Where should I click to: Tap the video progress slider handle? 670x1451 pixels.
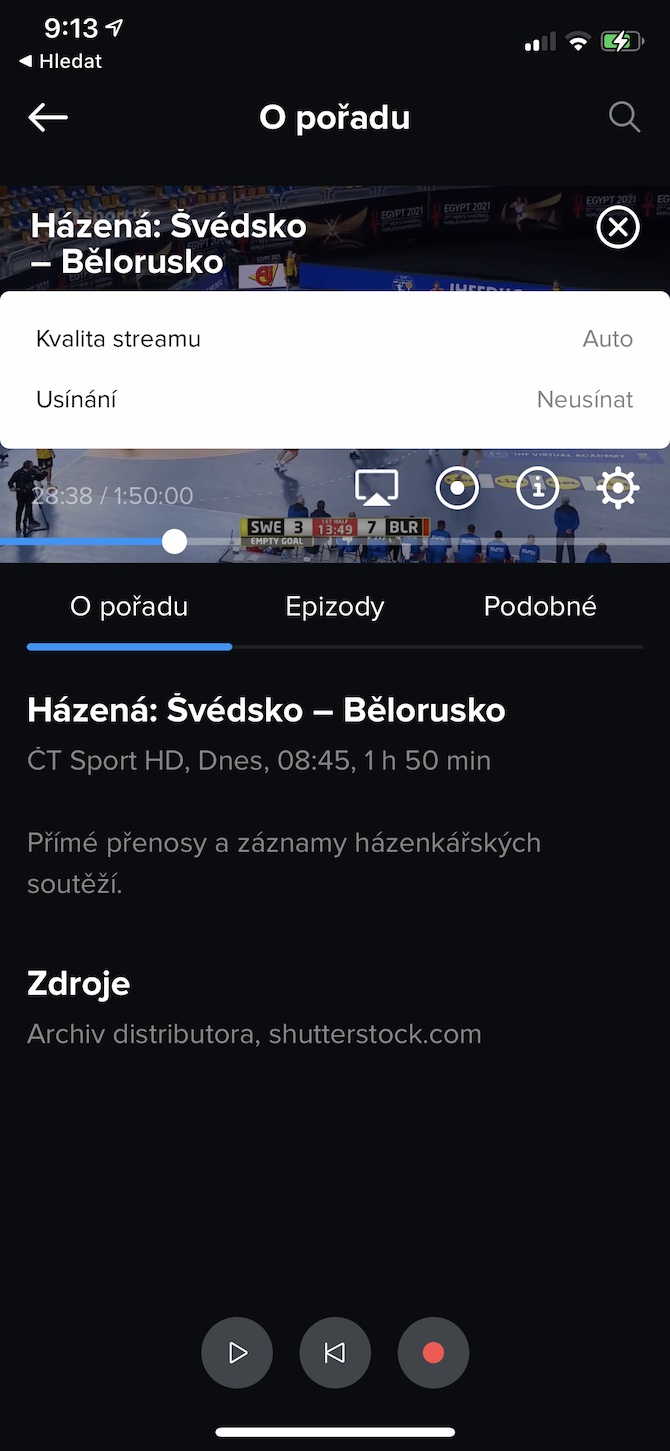[175, 542]
